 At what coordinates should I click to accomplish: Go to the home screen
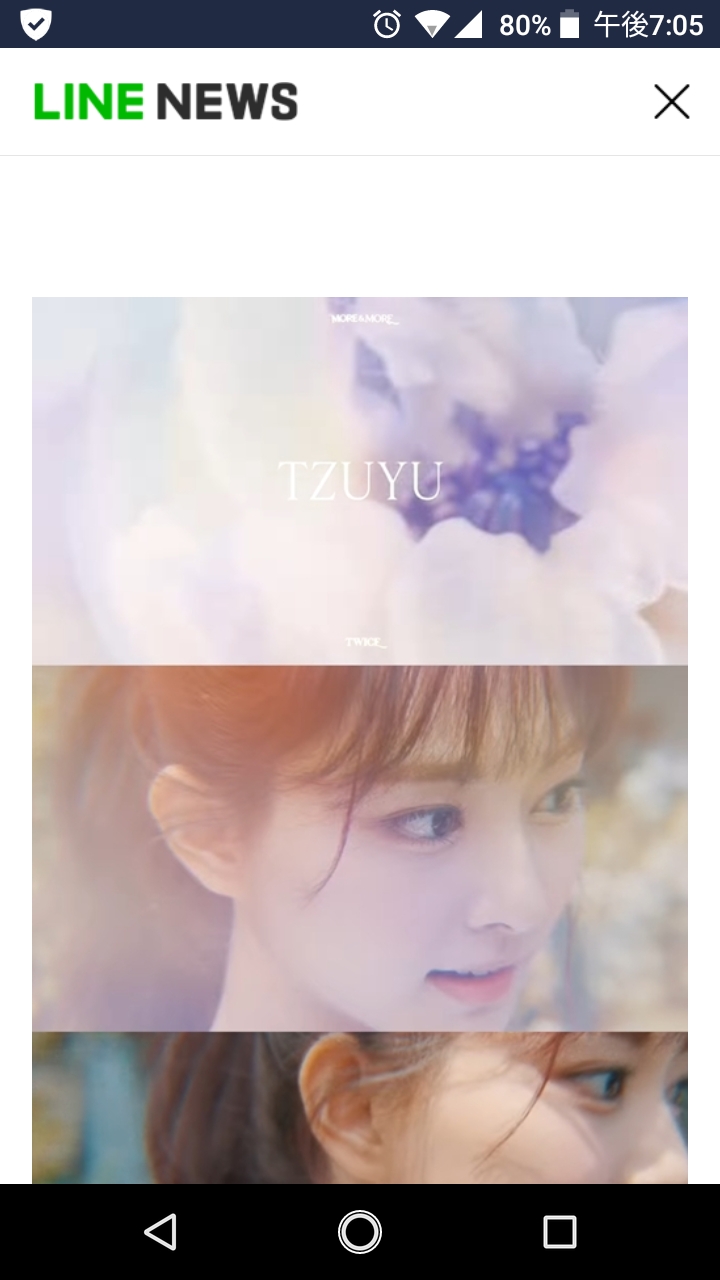point(360,1232)
